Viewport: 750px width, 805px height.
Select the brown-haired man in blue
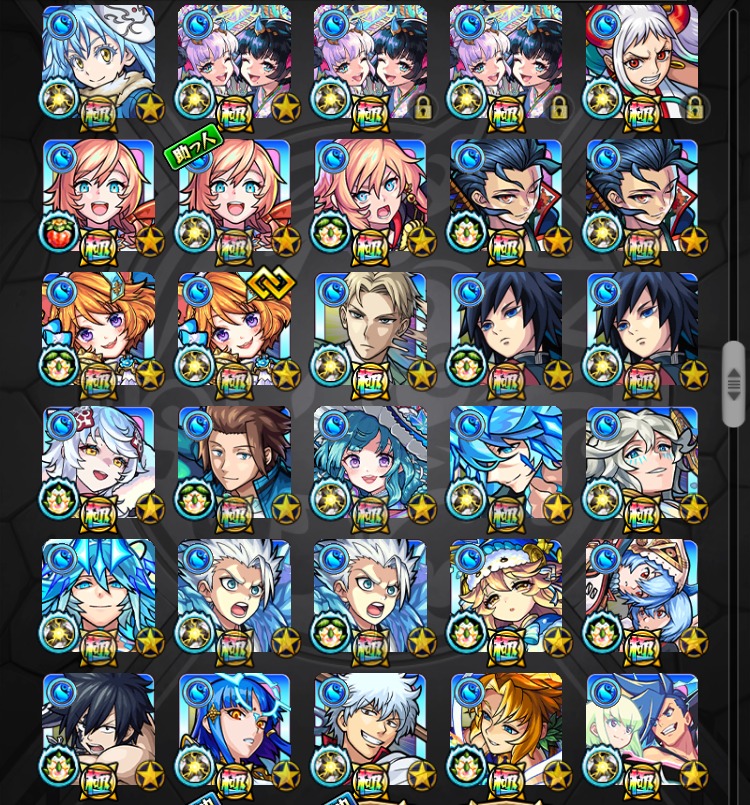tap(234, 464)
